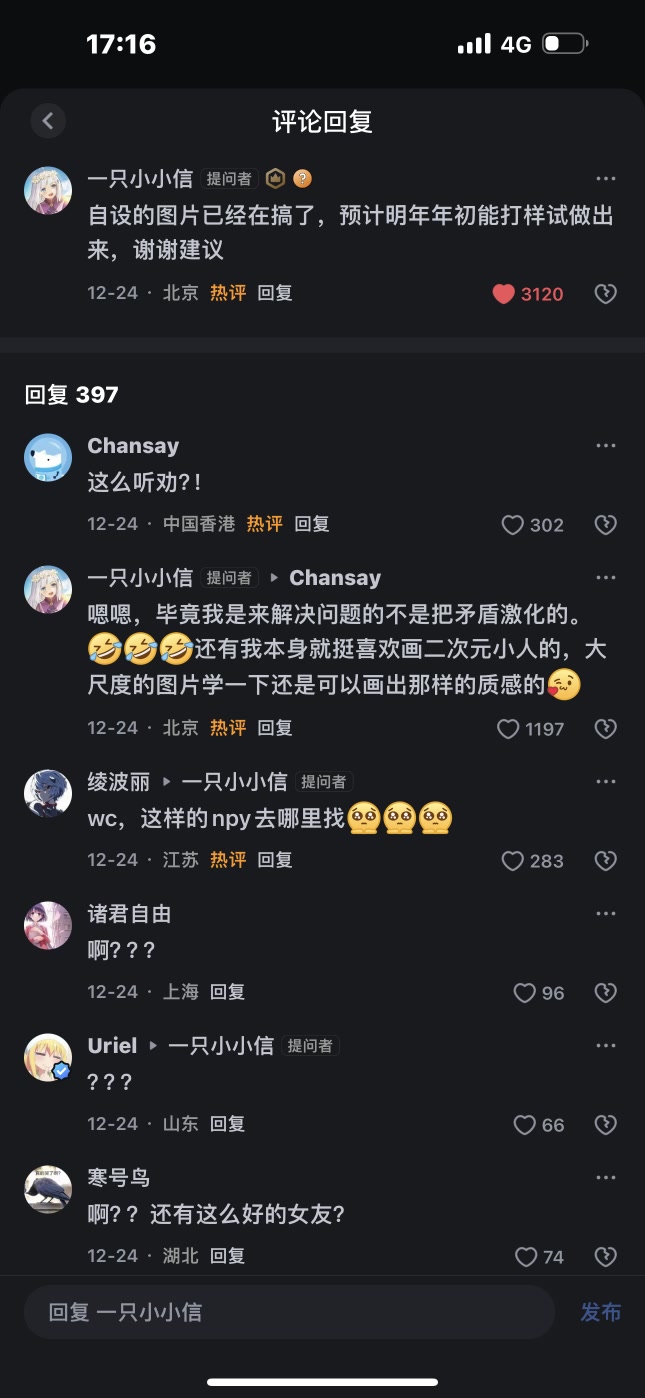Viewport: 645px width, 1398px height.
Task: Go back using the top-left arrow
Action: [48, 122]
